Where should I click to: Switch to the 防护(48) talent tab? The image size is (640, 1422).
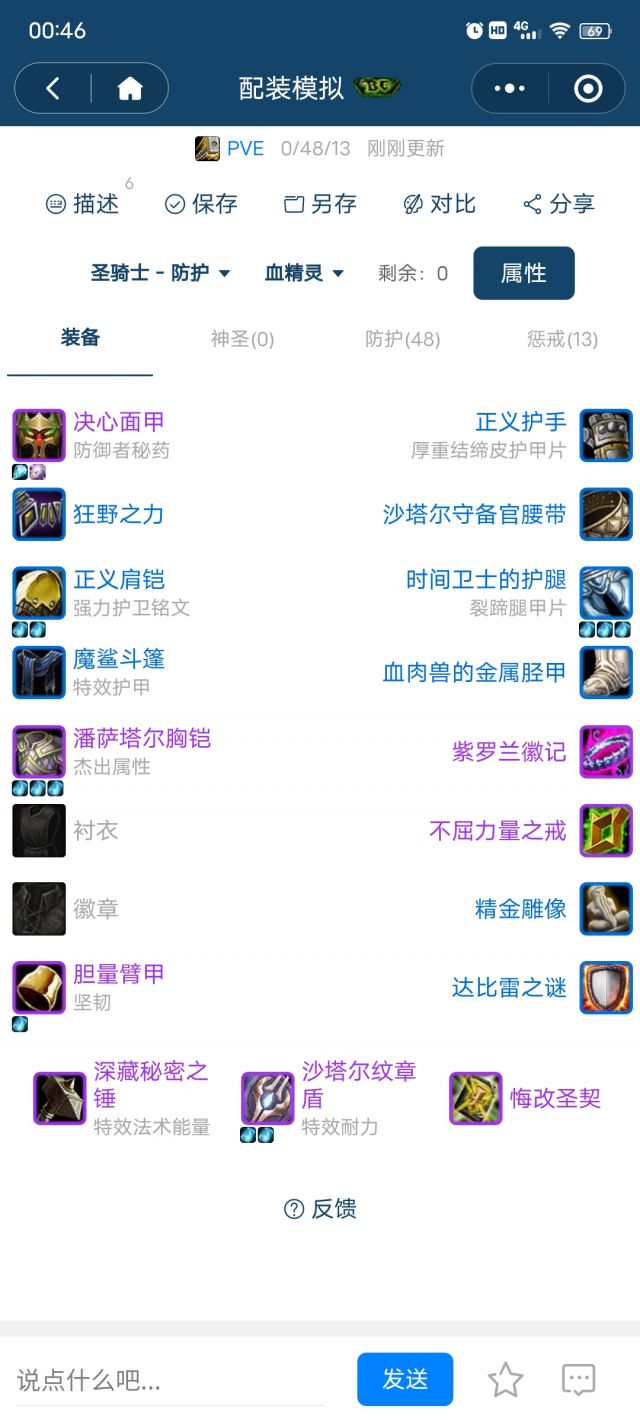[402, 339]
